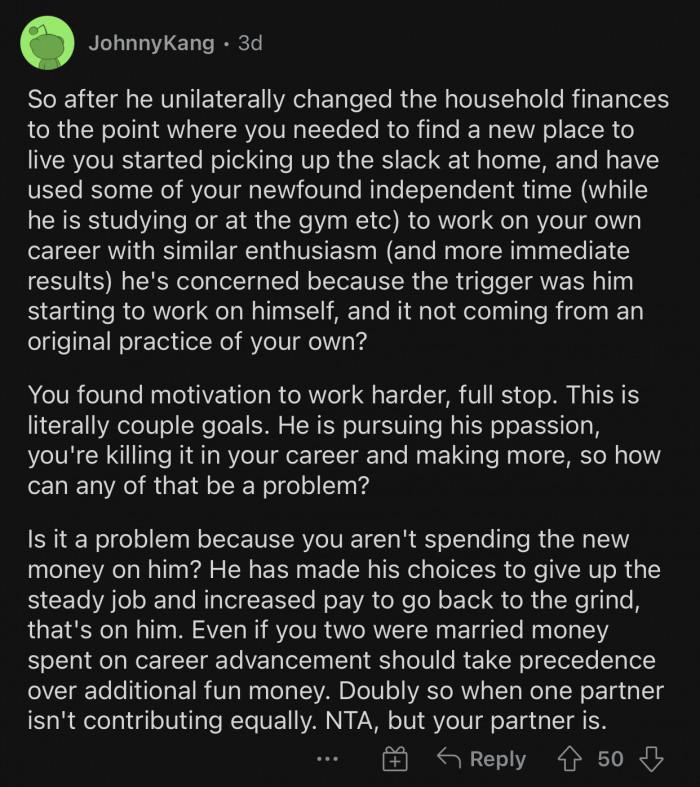This screenshot has height=787, width=700.
Task: Open the JohnnyKang username link
Action: tap(150, 44)
